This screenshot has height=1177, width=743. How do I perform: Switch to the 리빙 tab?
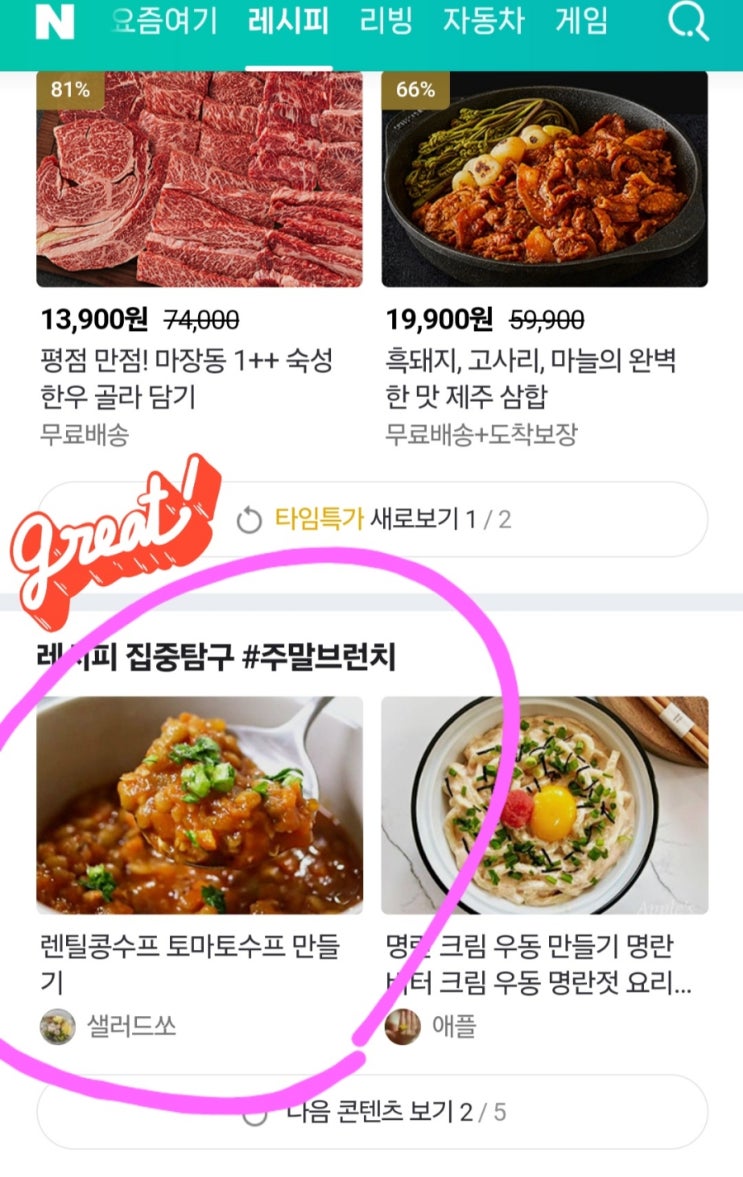coord(386,23)
